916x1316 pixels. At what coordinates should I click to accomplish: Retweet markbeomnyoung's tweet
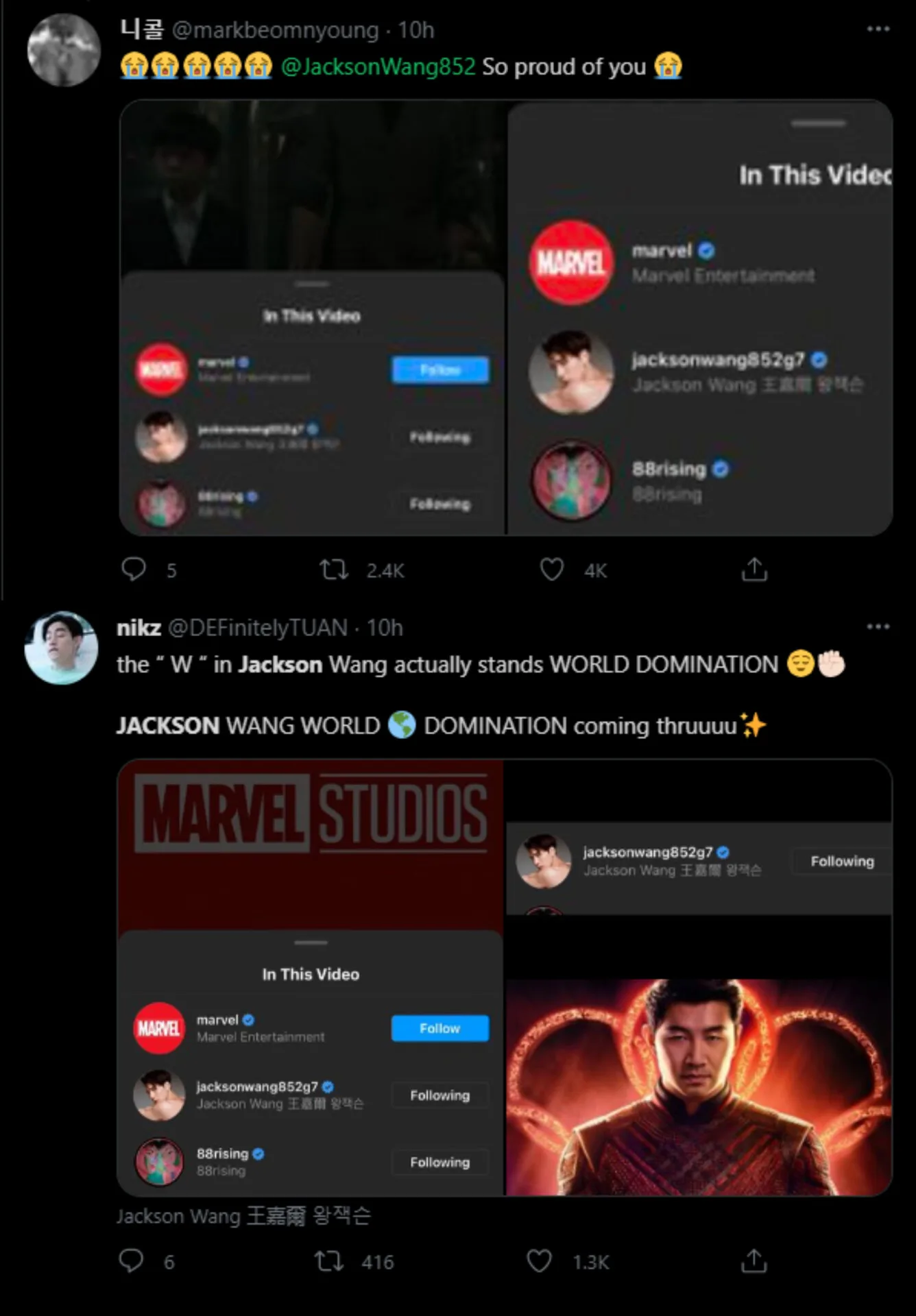point(335,570)
